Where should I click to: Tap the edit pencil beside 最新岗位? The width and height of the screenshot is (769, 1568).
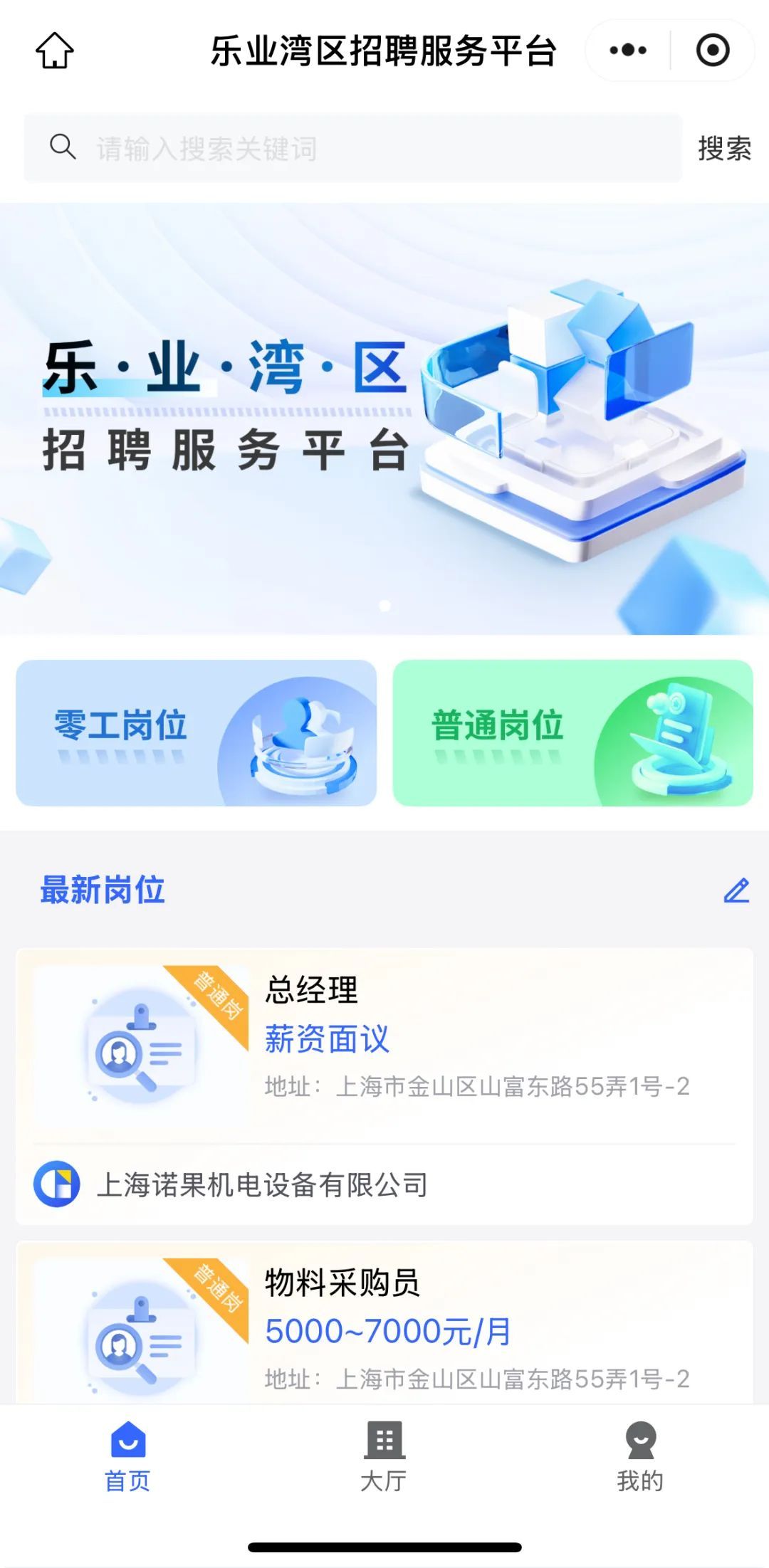(x=736, y=890)
